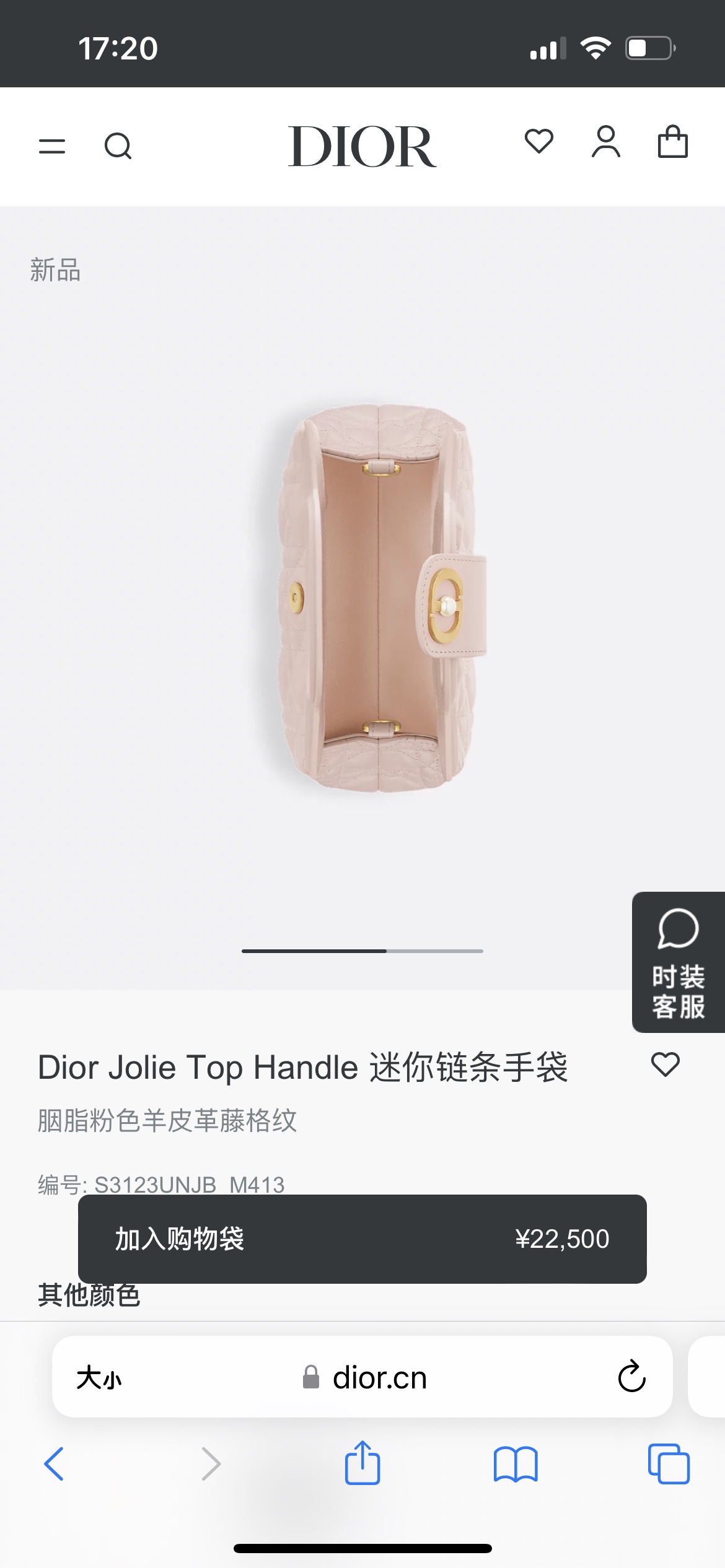The height and width of the screenshot is (1568, 725).
Task: Tap 加入购物袋 to add to bag
Action: (362, 1239)
